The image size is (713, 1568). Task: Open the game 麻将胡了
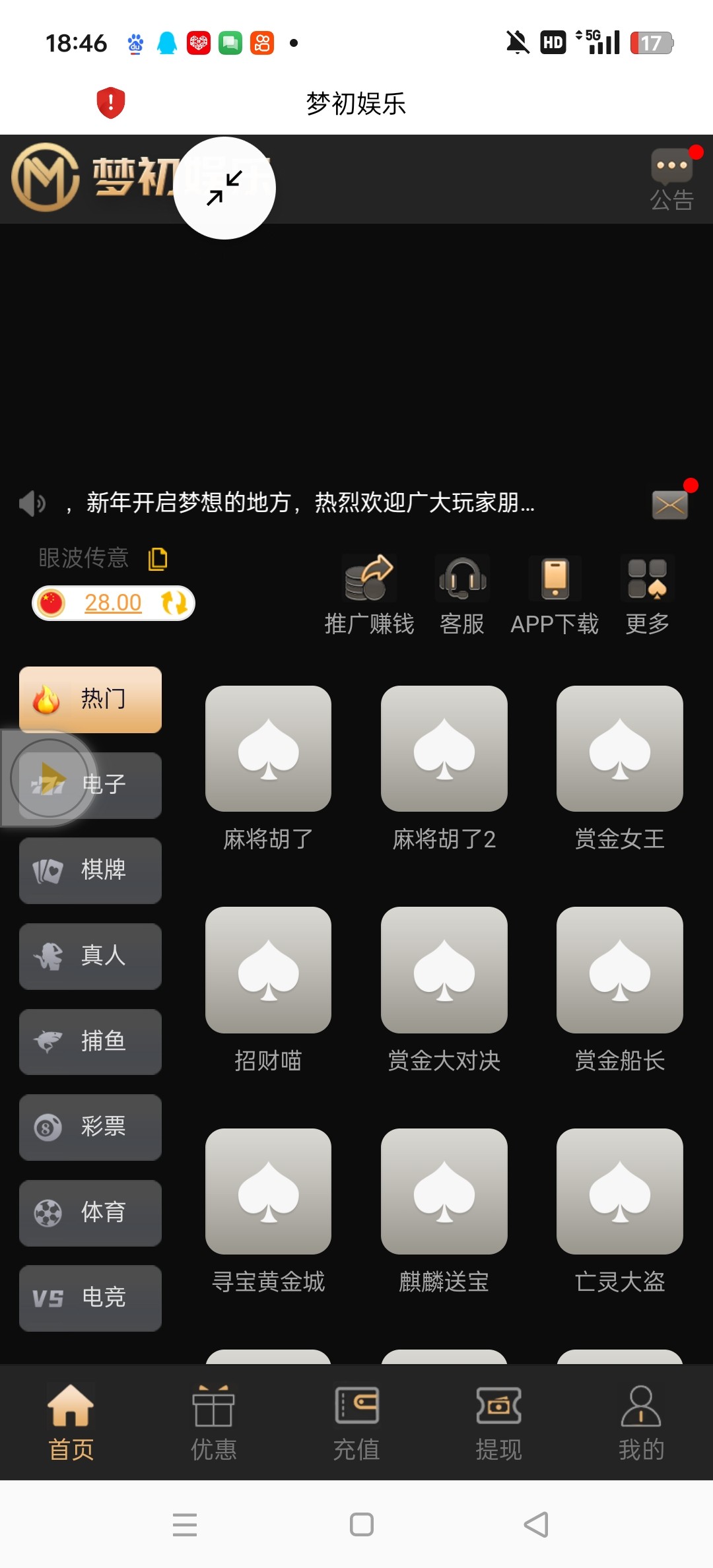tap(268, 749)
